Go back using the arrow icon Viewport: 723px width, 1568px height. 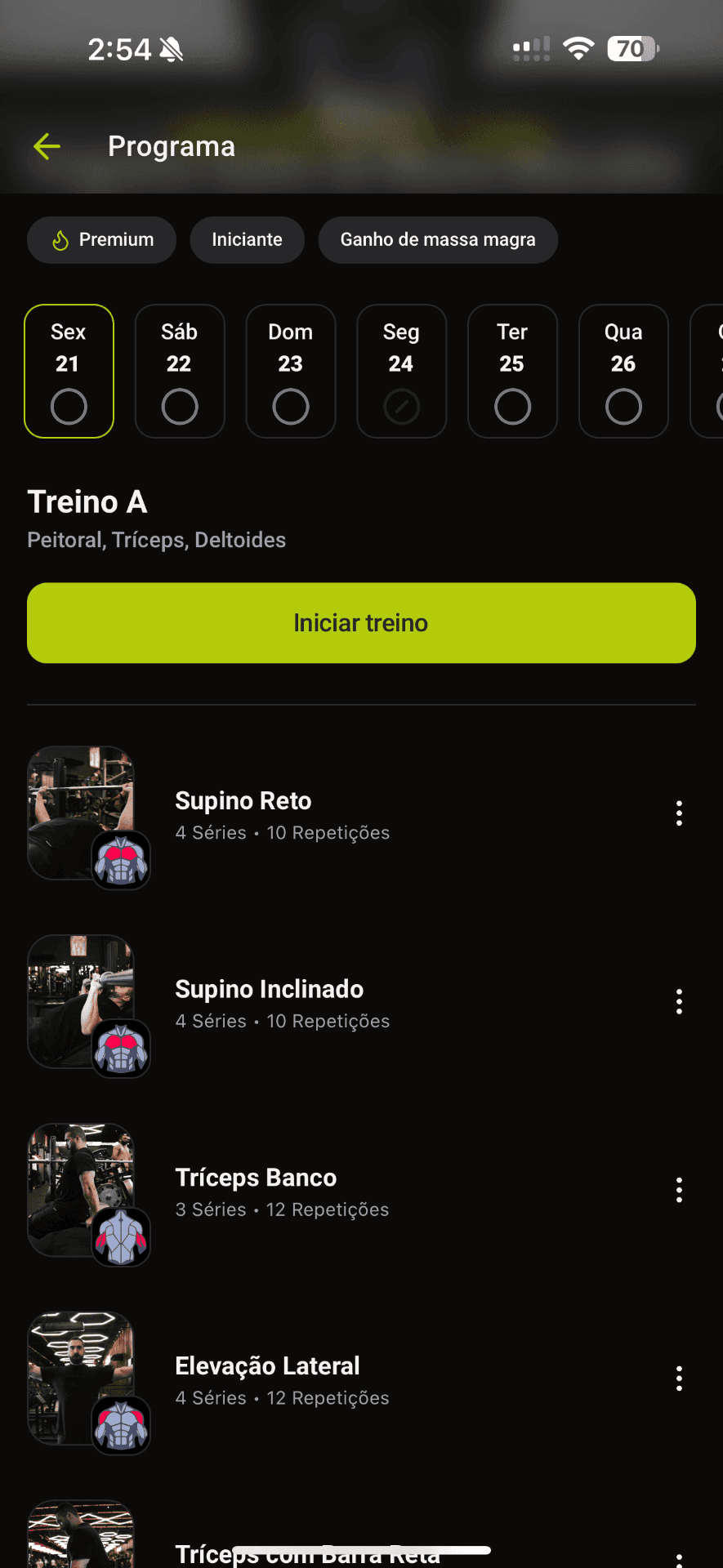coord(47,147)
